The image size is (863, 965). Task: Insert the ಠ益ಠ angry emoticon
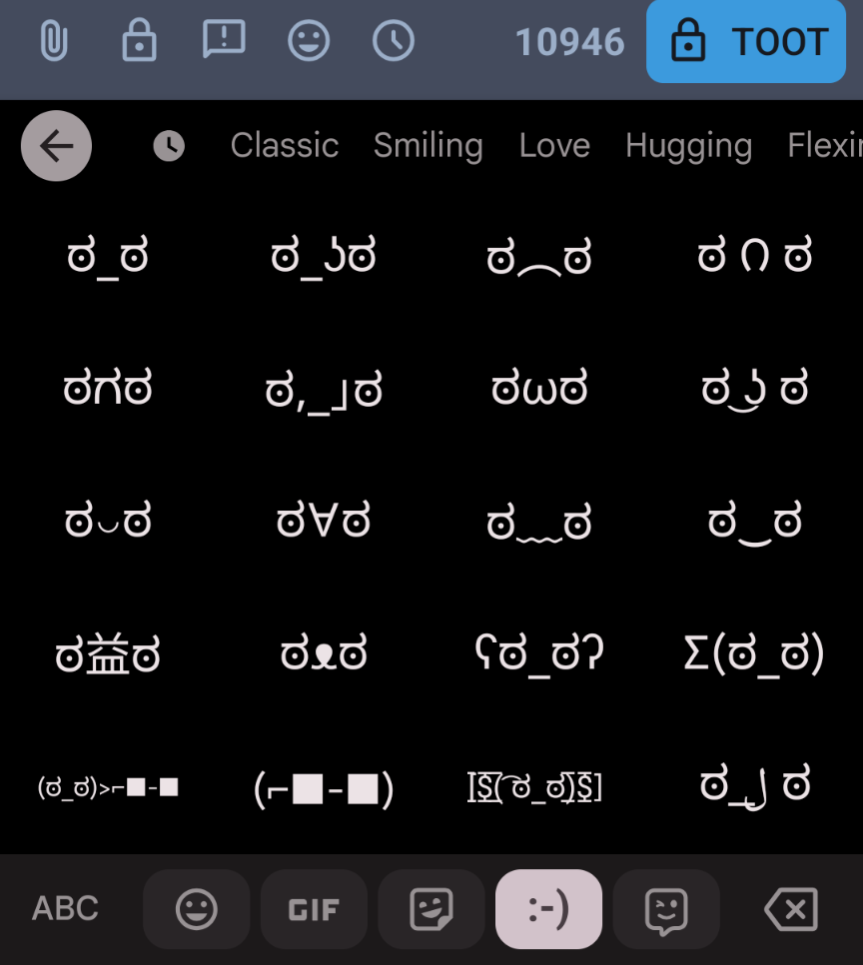point(108,656)
